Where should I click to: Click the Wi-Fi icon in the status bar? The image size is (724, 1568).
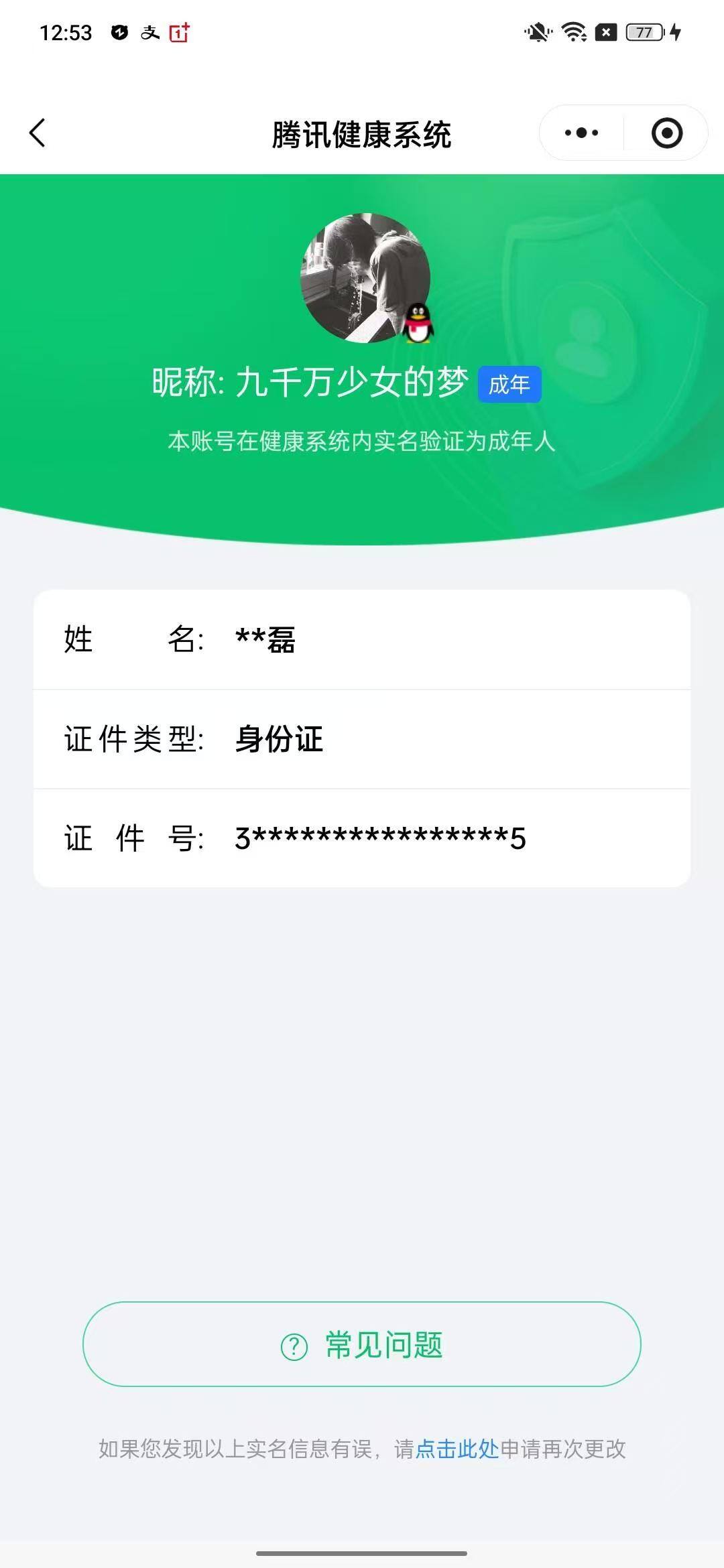573,31
